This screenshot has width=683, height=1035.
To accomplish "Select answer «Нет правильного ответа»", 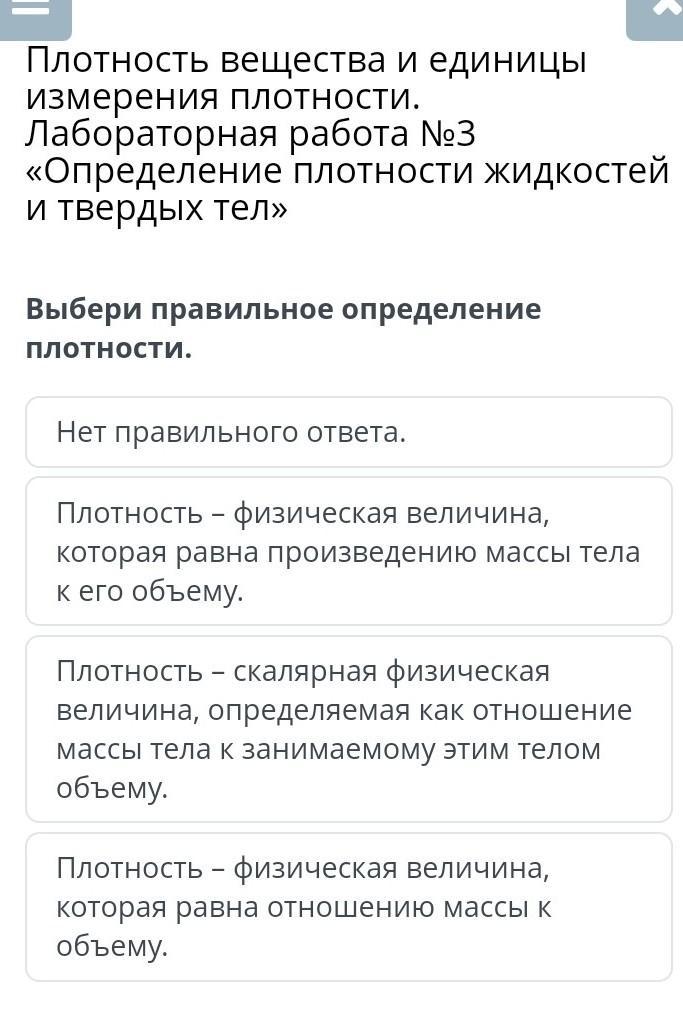I will [348, 432].
